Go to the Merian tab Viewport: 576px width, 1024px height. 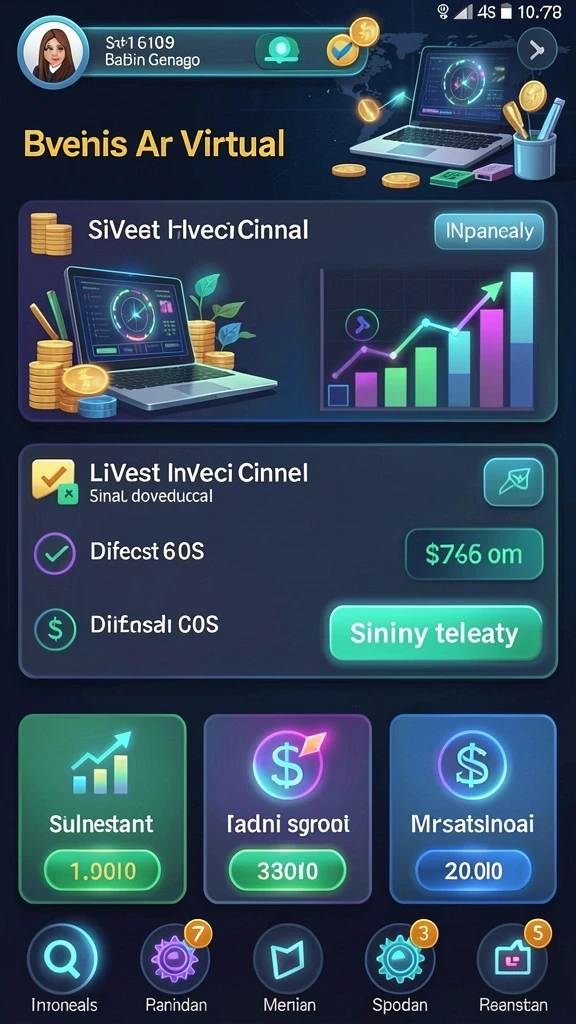[288, 968]
